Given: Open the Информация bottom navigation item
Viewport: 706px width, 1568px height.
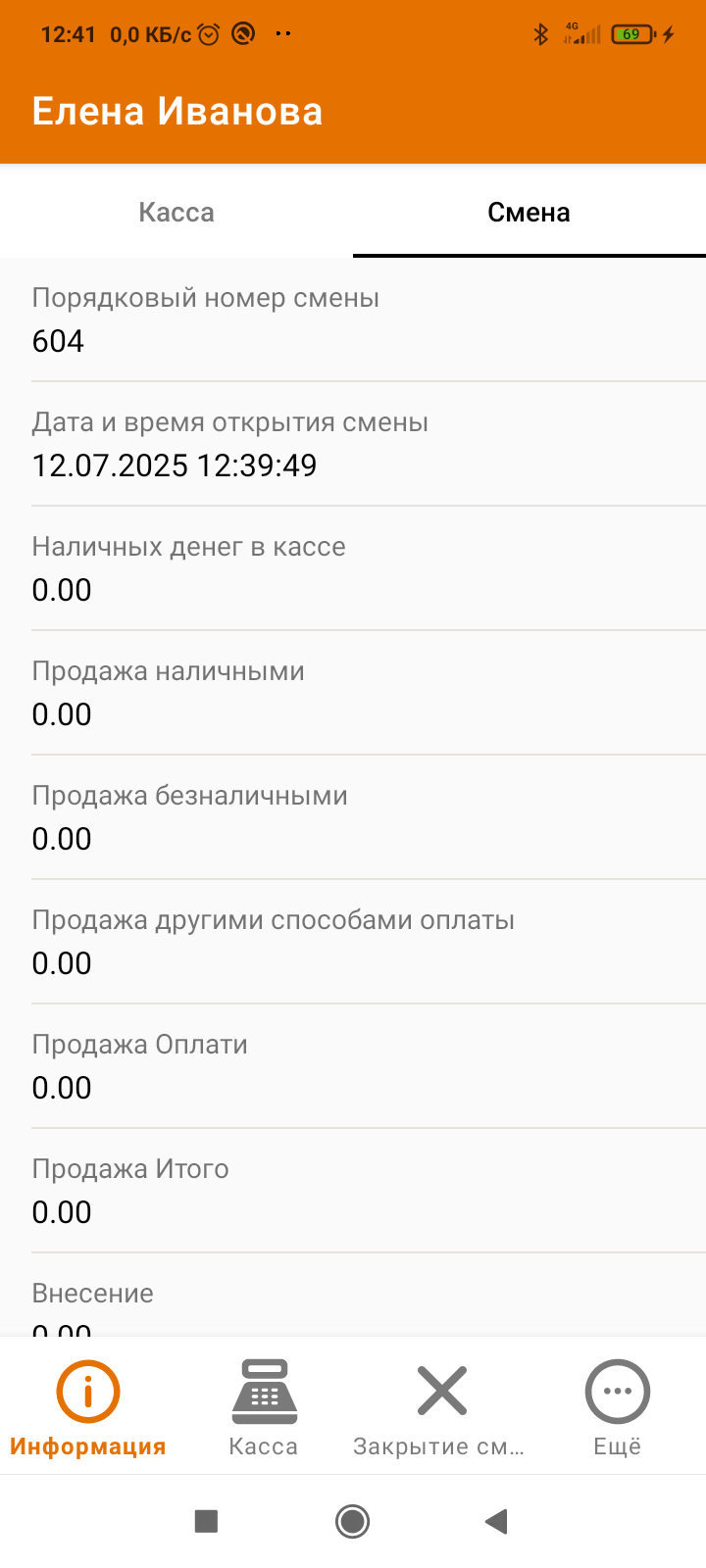Looking at the screenshot, I should (x=88, y=1407).
